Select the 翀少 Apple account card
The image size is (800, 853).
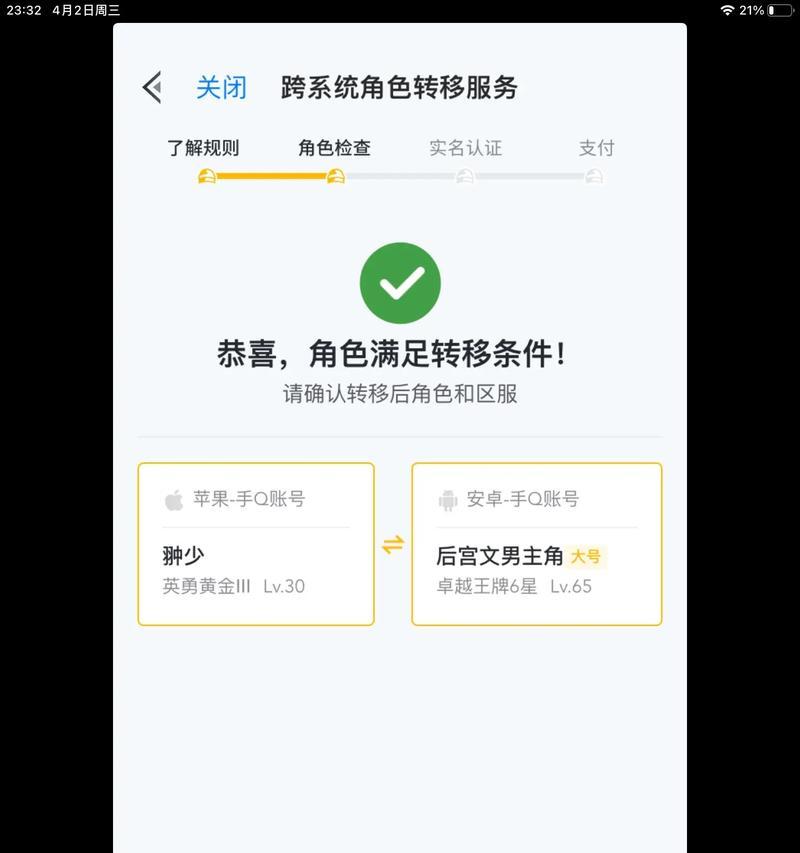point(255,544)
